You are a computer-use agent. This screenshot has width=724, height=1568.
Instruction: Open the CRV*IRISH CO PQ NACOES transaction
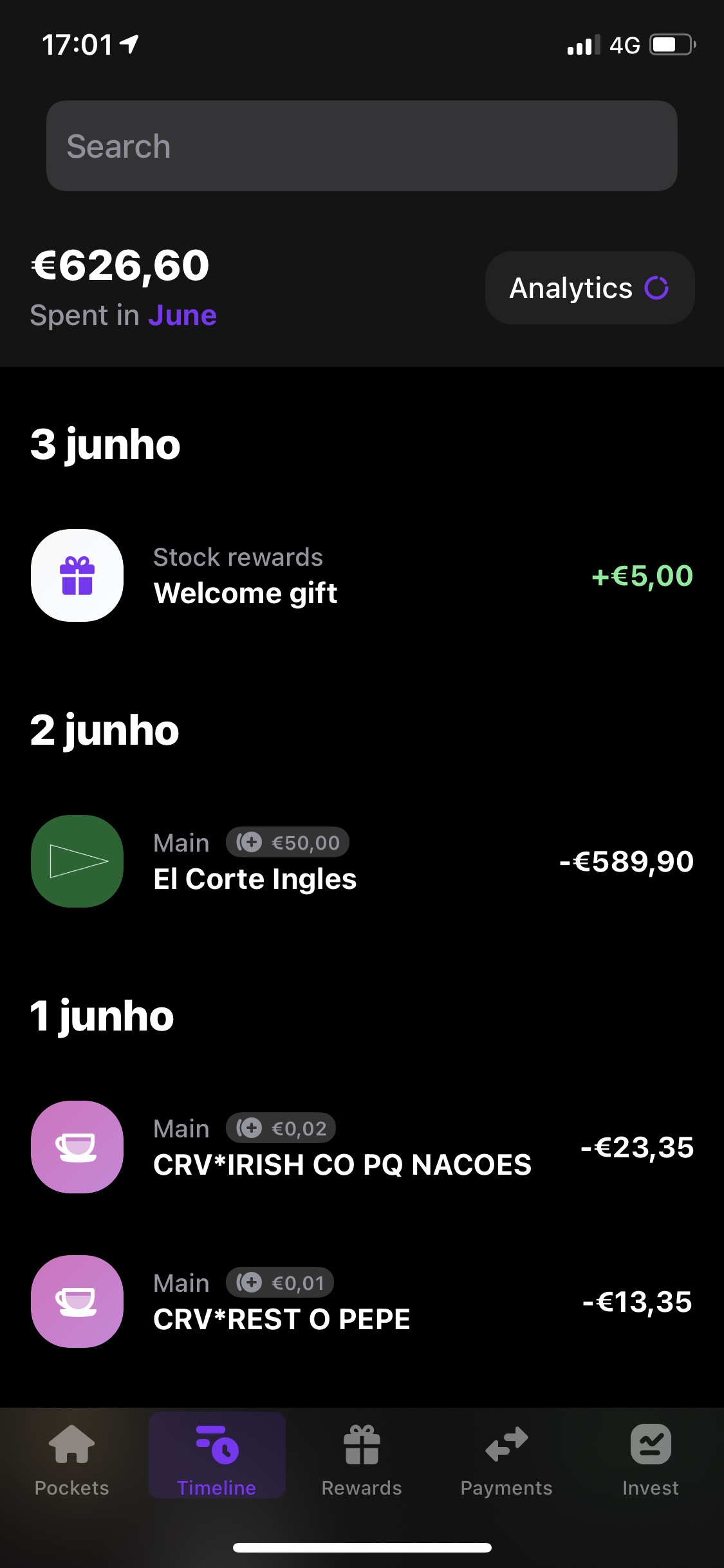click(361, 1147)
